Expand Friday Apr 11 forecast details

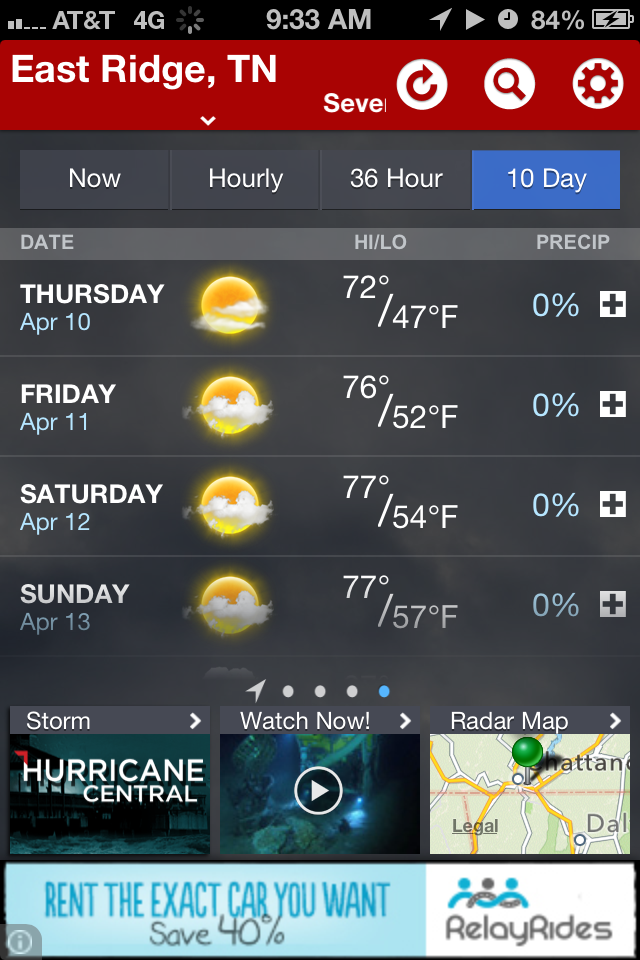point(612,405)
